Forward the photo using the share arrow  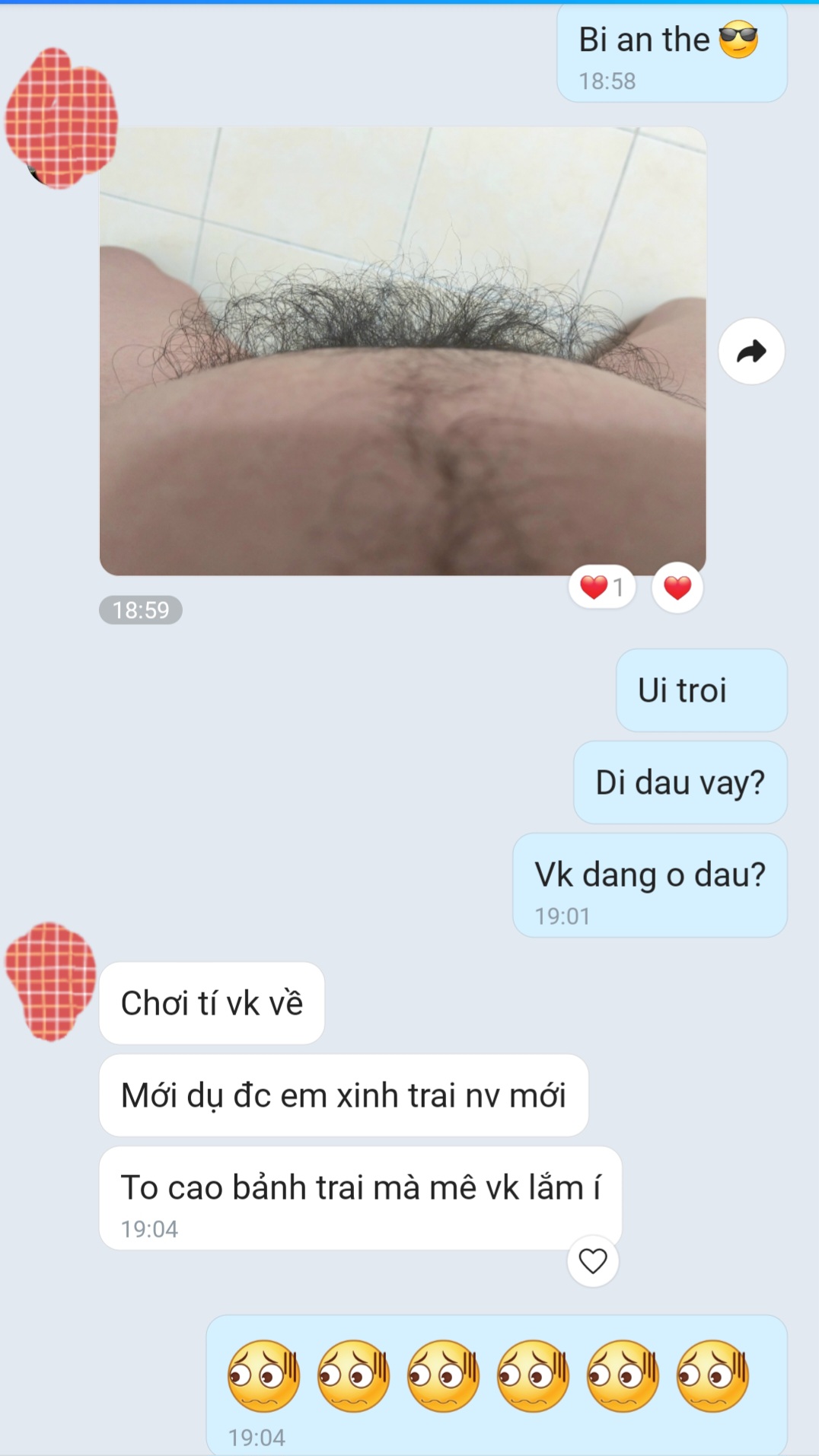[751, 352]
